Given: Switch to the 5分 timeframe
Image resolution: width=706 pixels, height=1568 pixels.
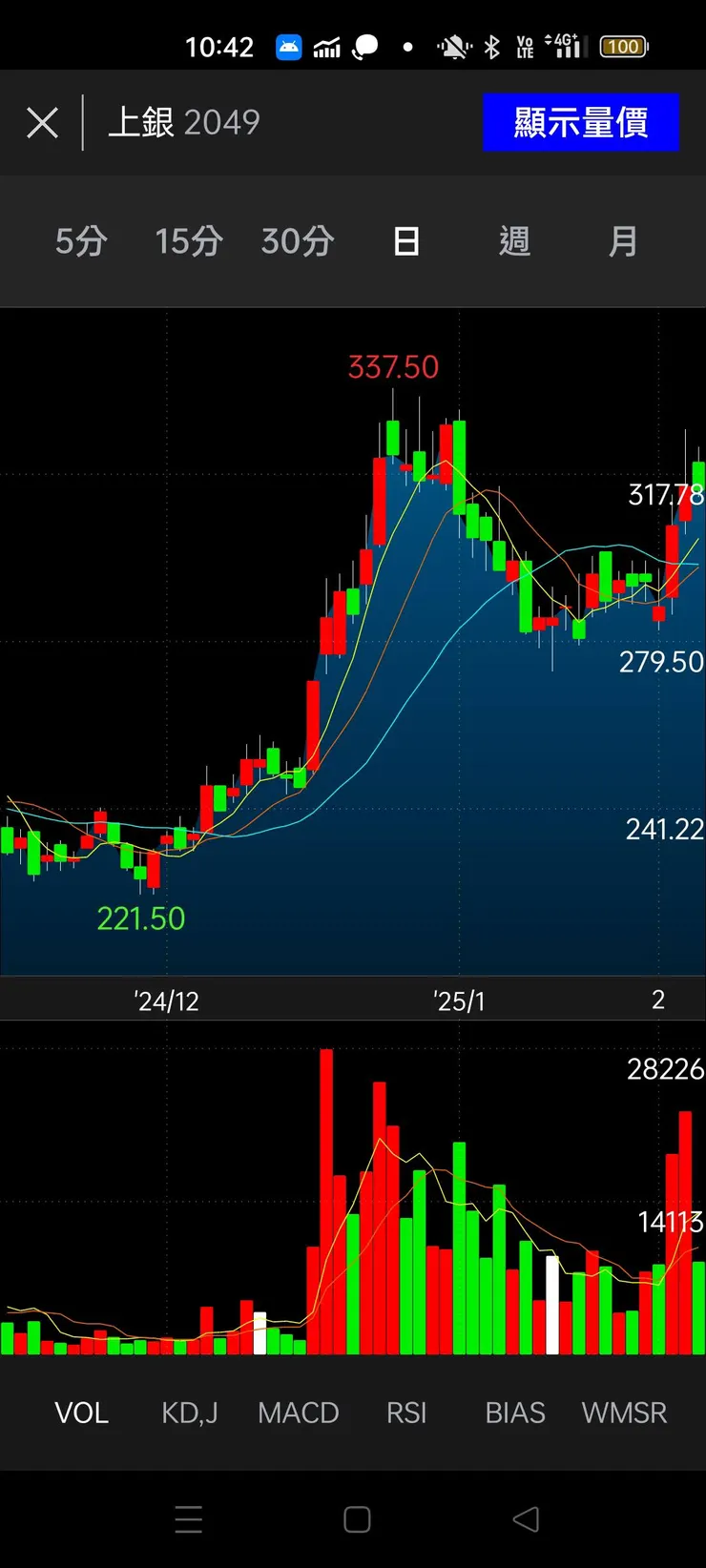Looking at the screenshot, I should click(x=81, y=241).
